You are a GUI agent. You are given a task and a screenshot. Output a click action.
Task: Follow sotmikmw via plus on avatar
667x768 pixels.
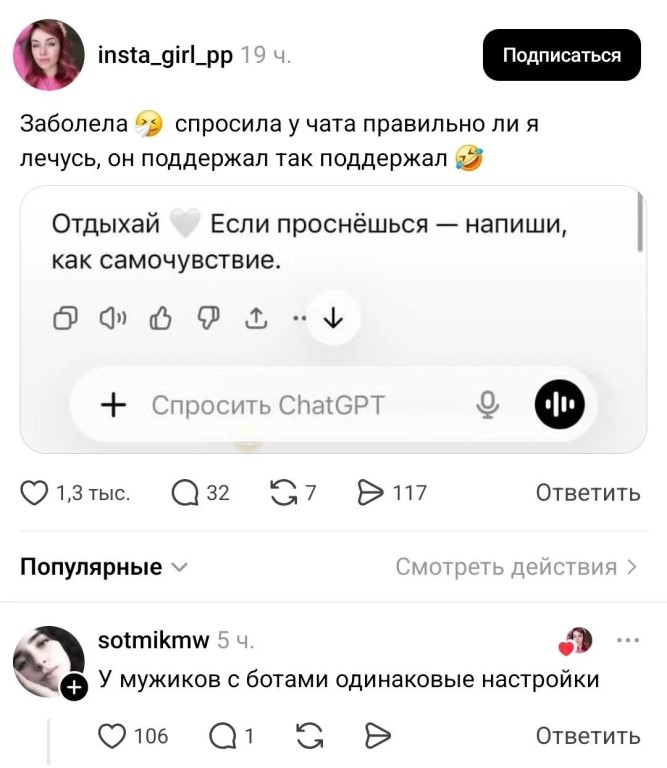coord(73,688)
